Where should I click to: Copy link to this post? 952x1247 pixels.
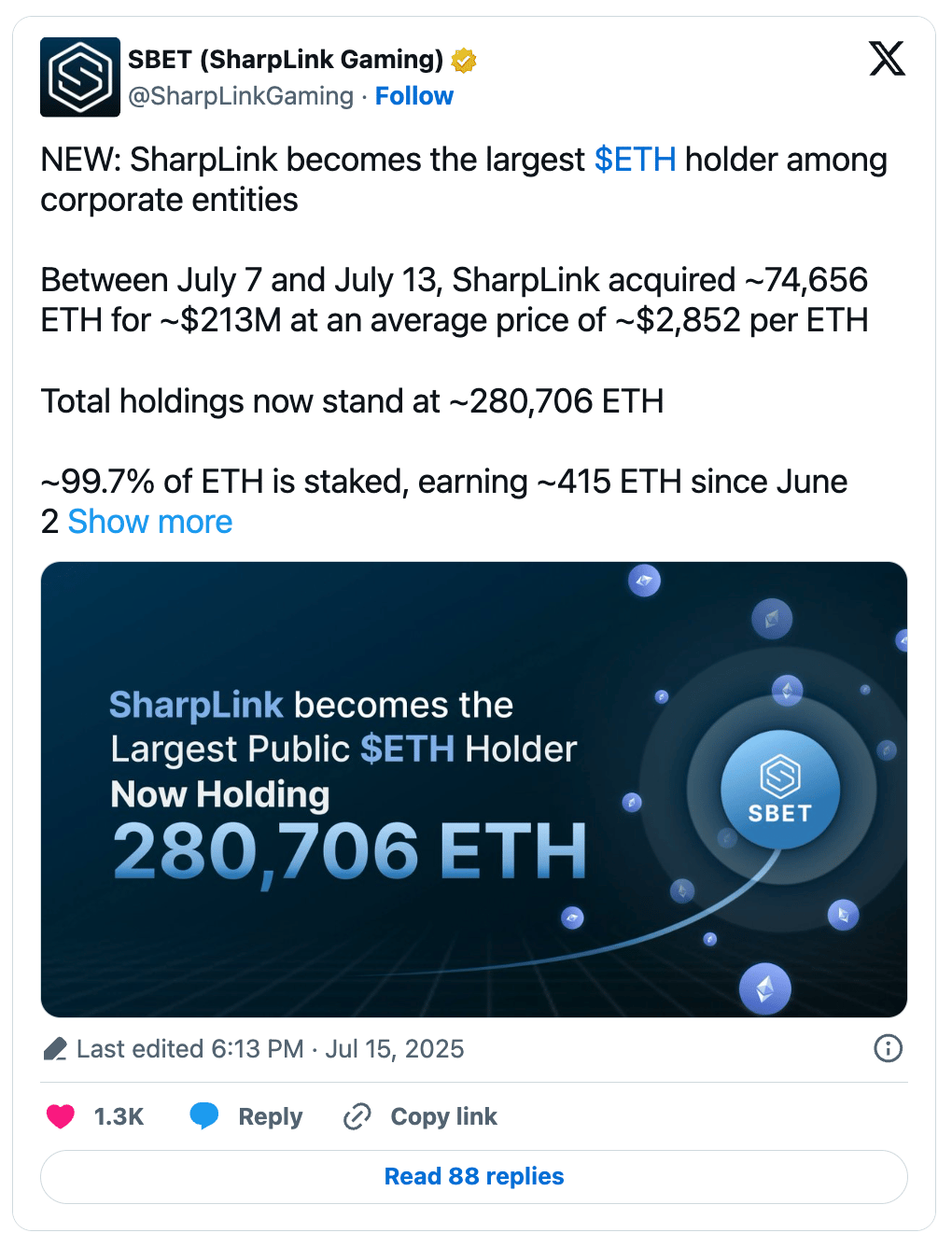point(421,1116)
